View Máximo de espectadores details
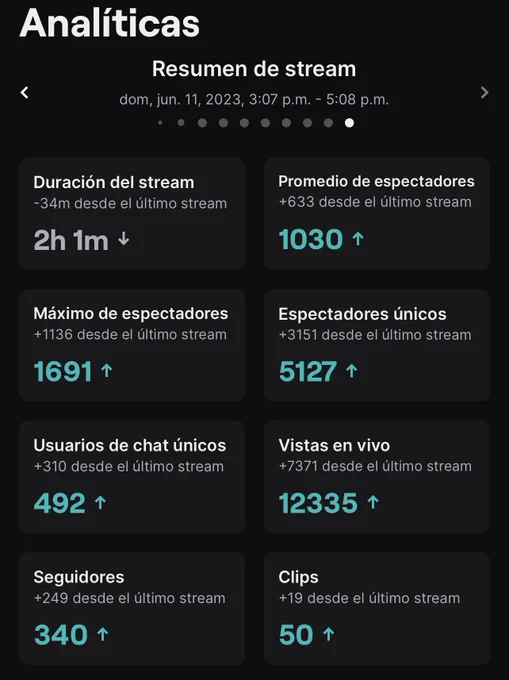The height and width of the screenshot is (680, 509). click(x=132, y=345)
